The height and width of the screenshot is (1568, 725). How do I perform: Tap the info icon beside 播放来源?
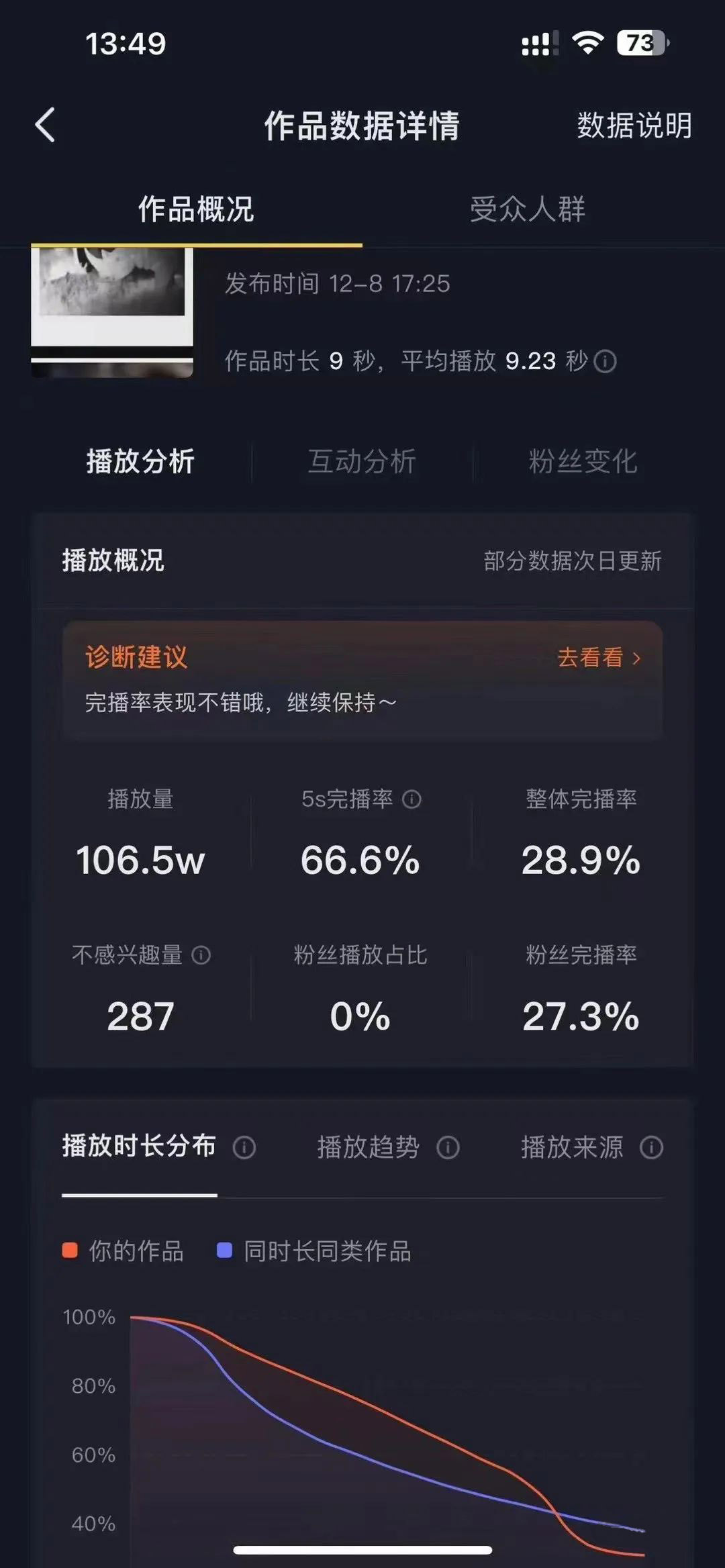(651, 1147)
